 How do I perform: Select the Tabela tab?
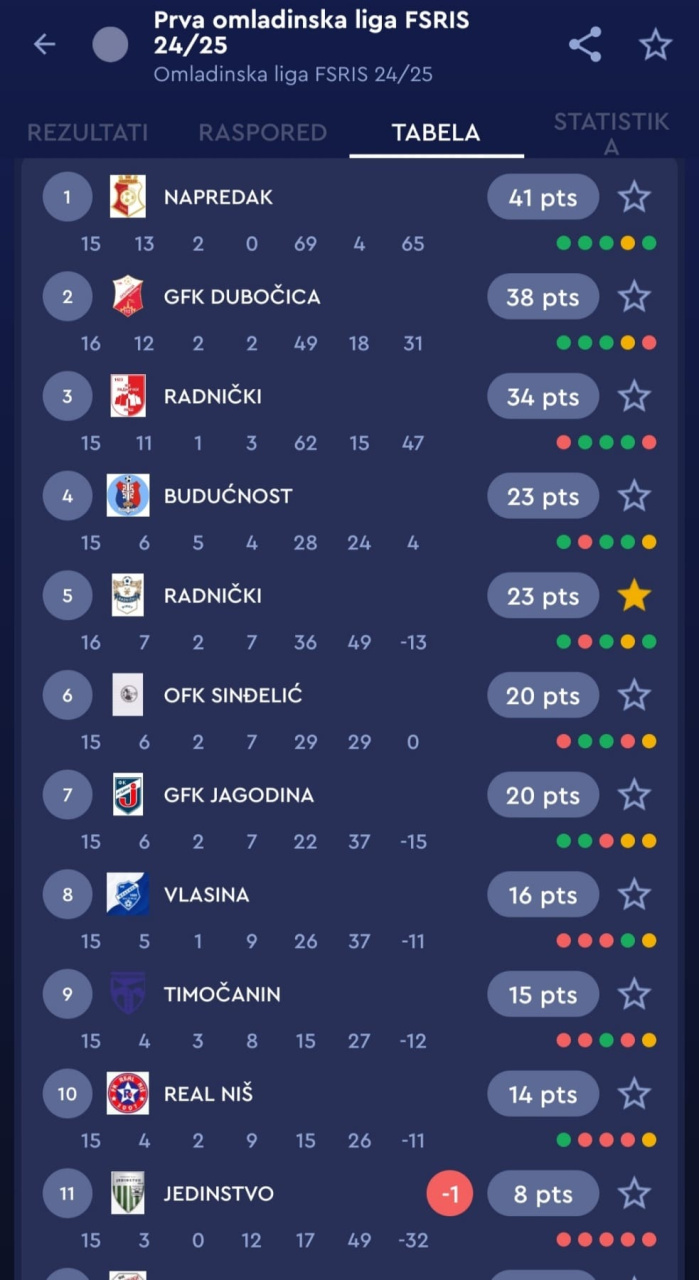[x=436, y=133]
